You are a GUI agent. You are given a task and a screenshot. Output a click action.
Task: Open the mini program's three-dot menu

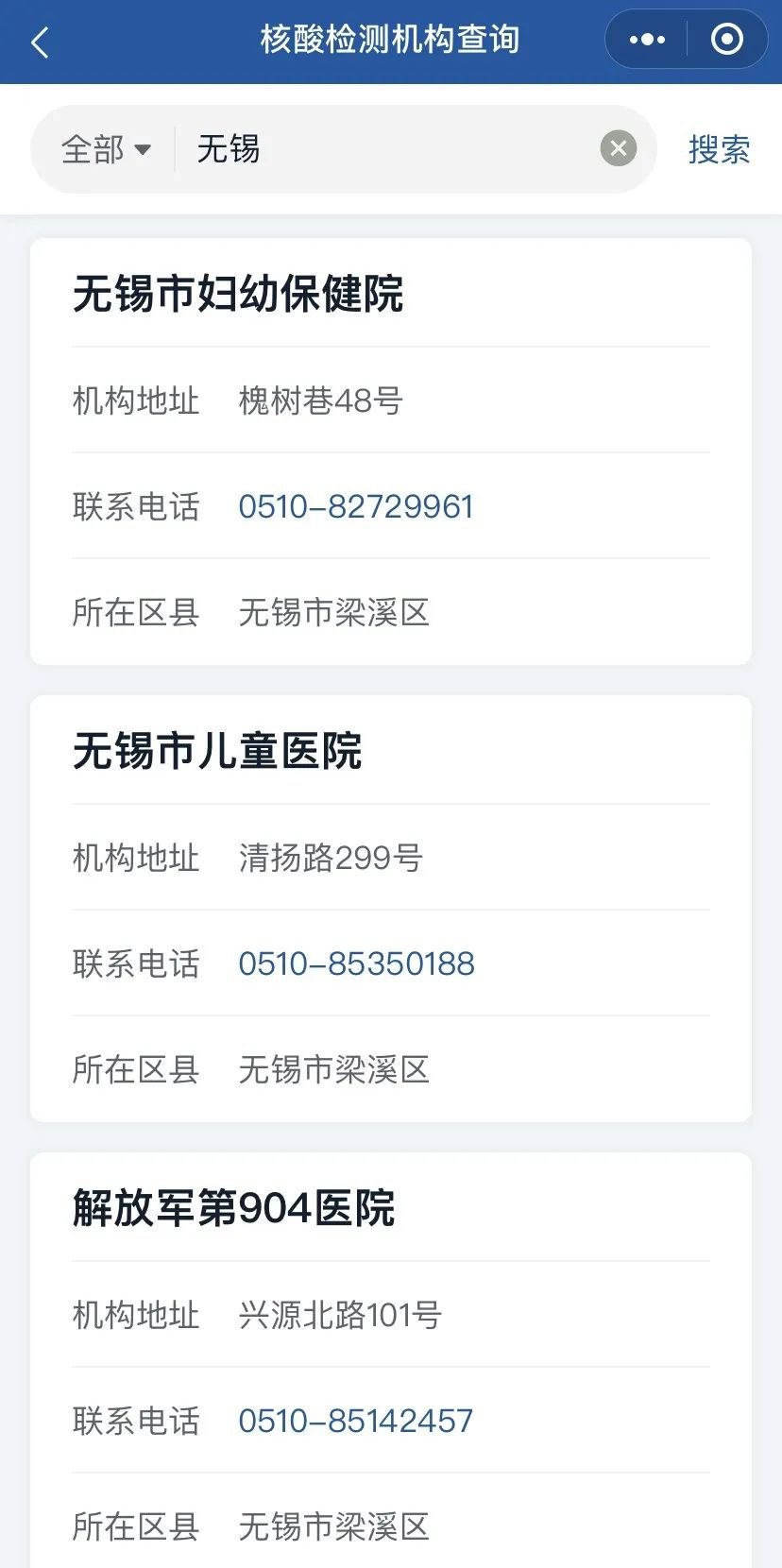tap(647, 40)
